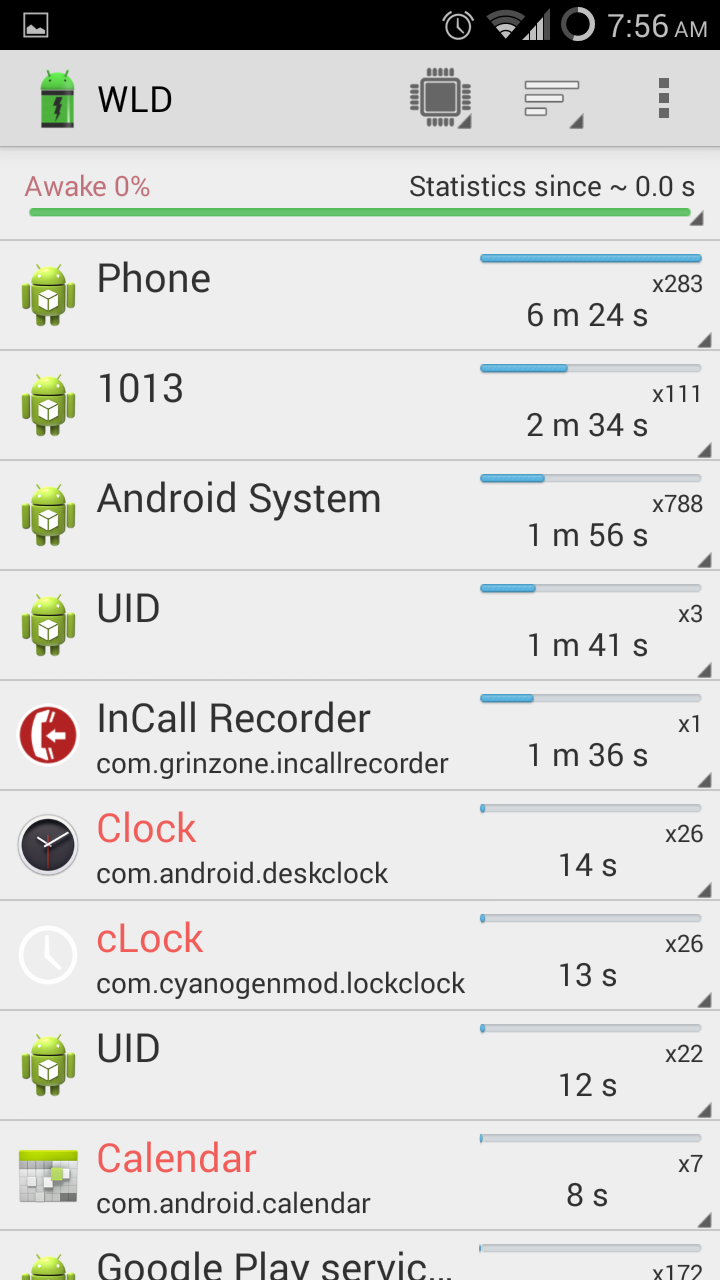The height and width of the screenshot is (1280, 720).
Task: Open the sort order dropdown
Action: [x=552, y=99]
